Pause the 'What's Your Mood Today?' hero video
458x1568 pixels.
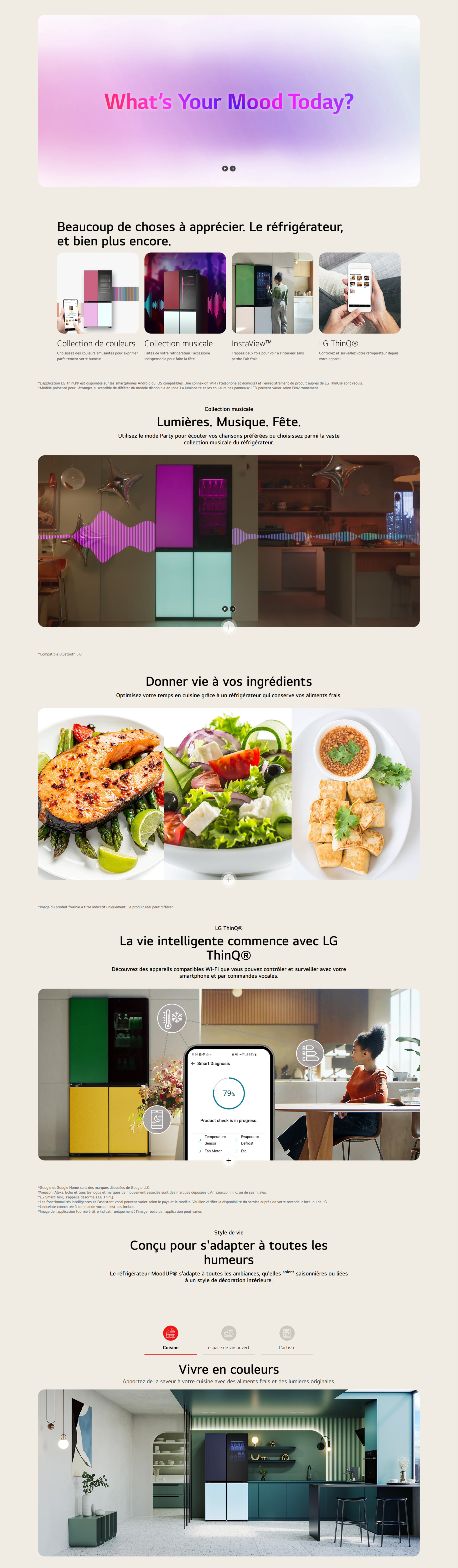click(x=233, y=169)
